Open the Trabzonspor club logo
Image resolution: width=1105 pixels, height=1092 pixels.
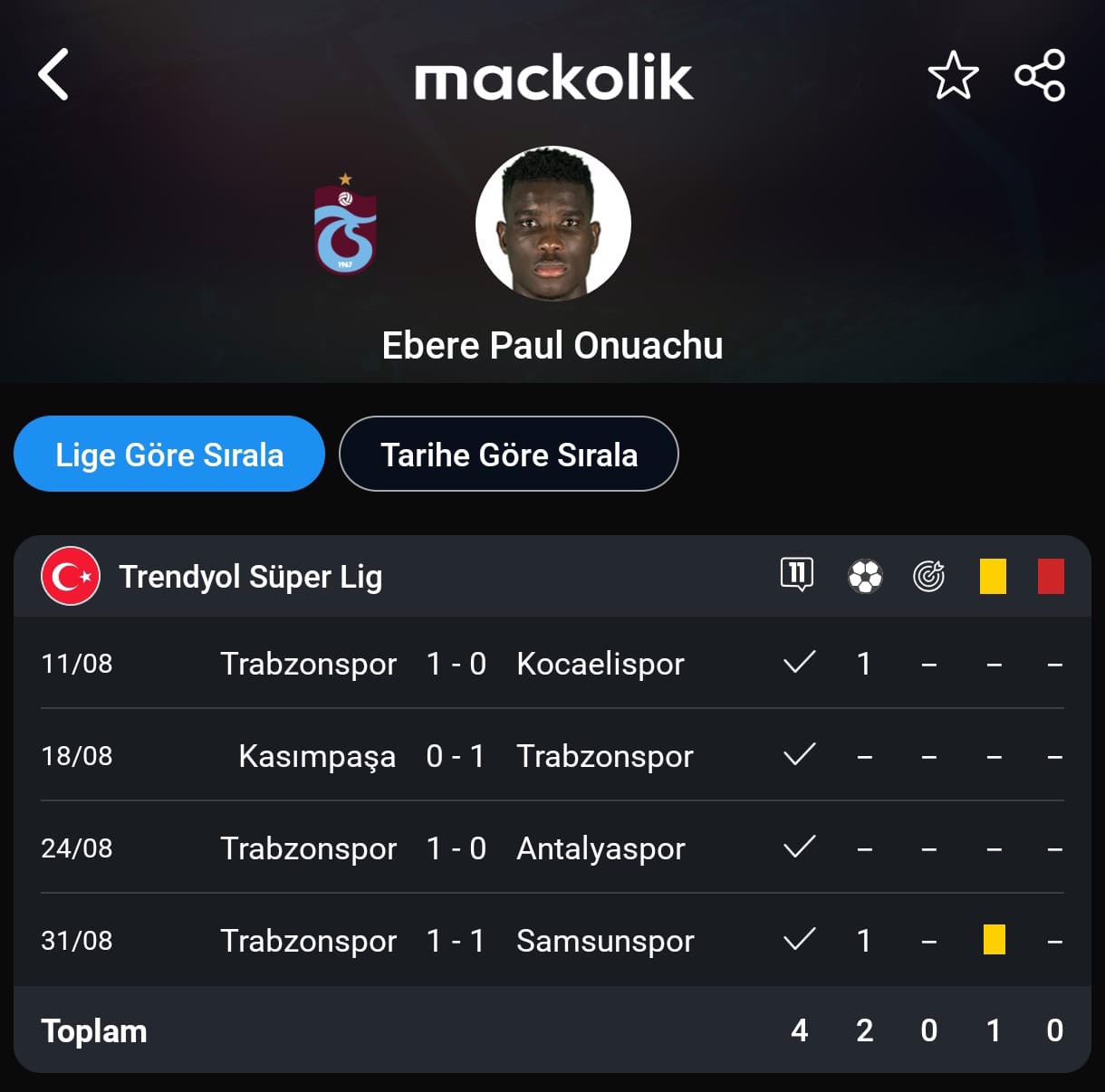pyautogui.click(x=345, y=225)
